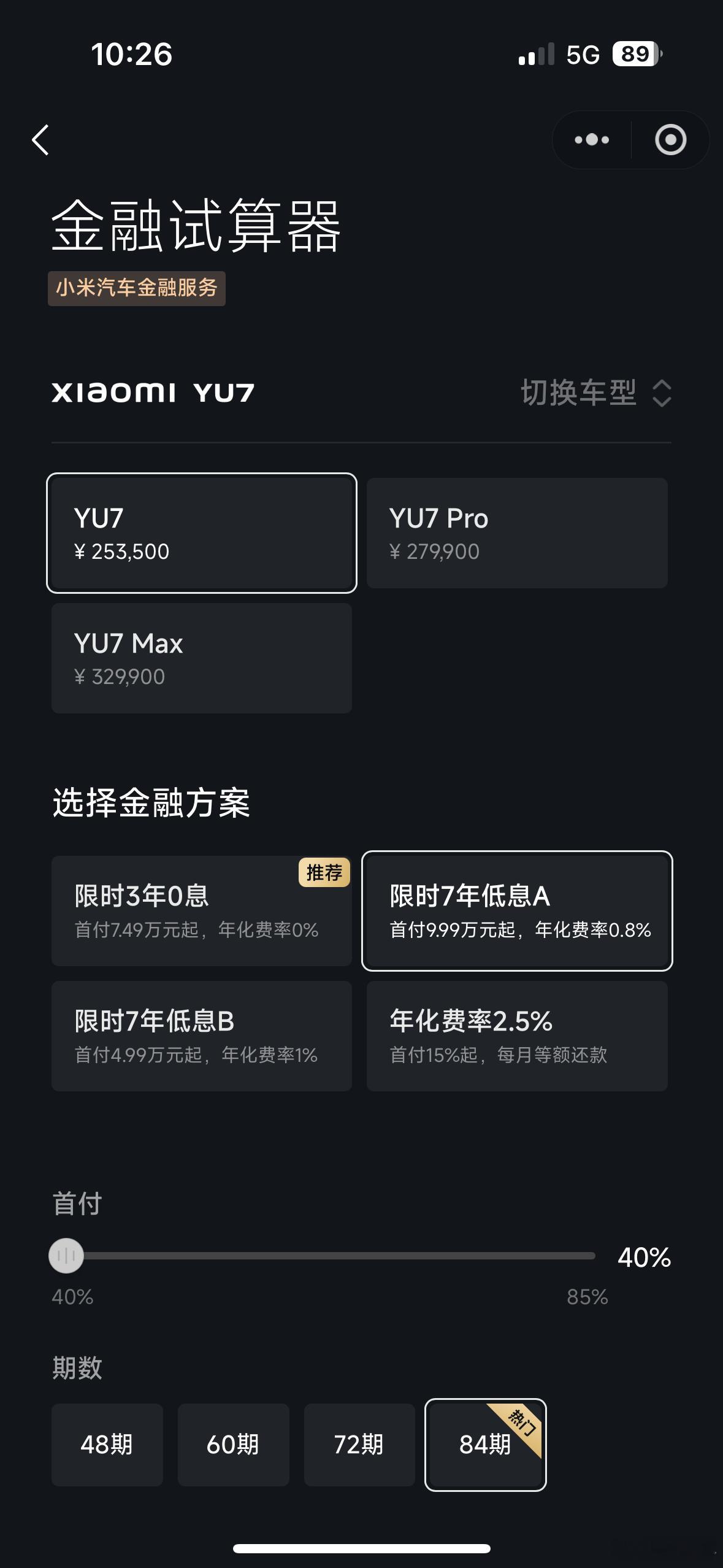
Task: Tap the battery level indicator showing 89
Action: click(635, 55)
